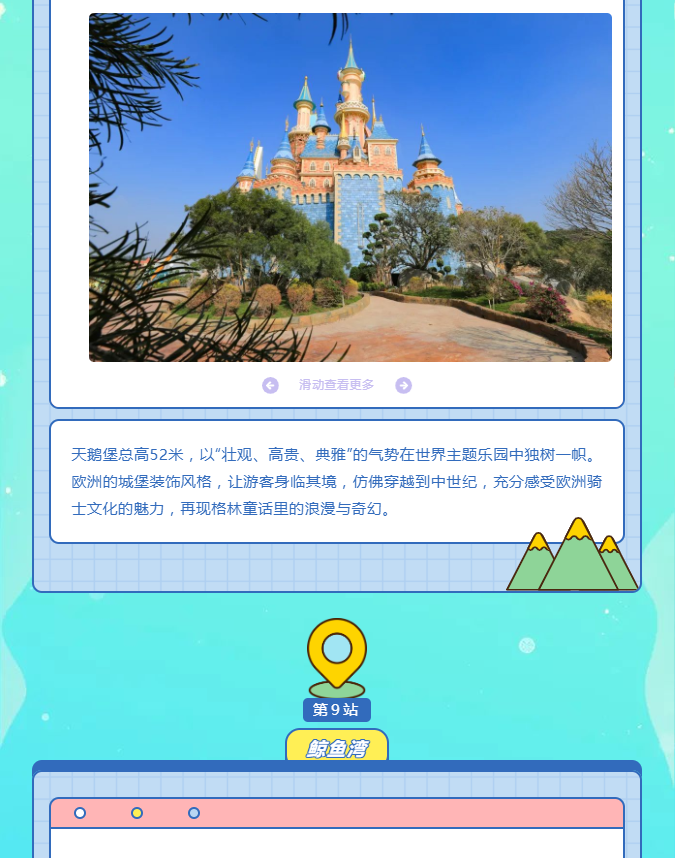Open the Swan Castle photo
The width and height of the screenshot is (675, 858).
350,187
